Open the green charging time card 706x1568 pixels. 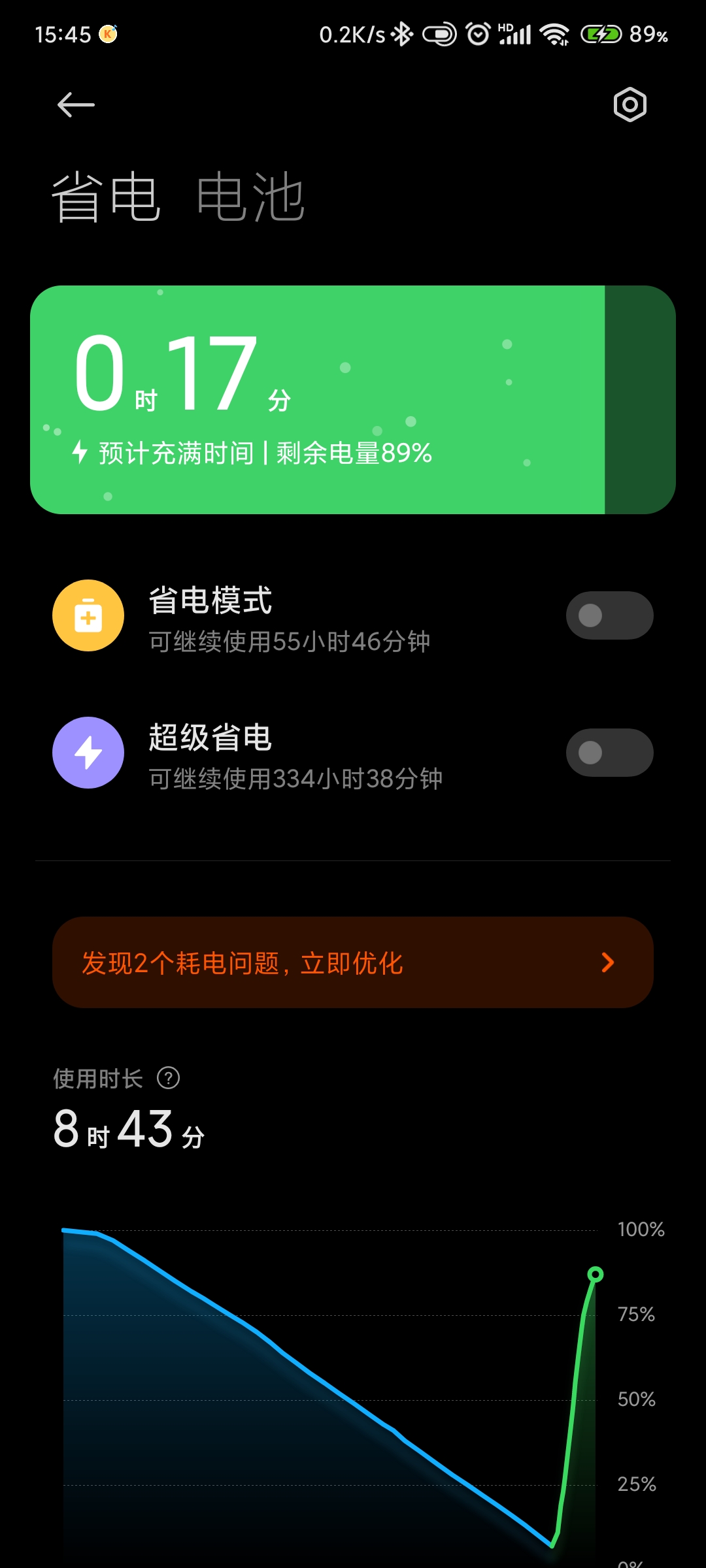[x=353, y=400]
